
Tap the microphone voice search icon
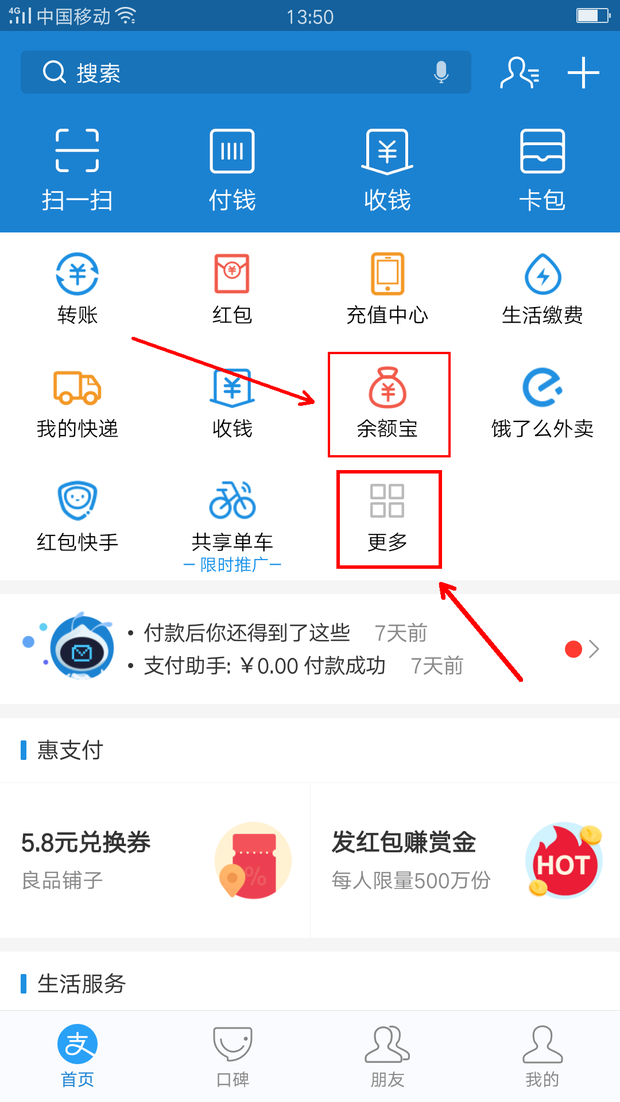pos(440,73)
